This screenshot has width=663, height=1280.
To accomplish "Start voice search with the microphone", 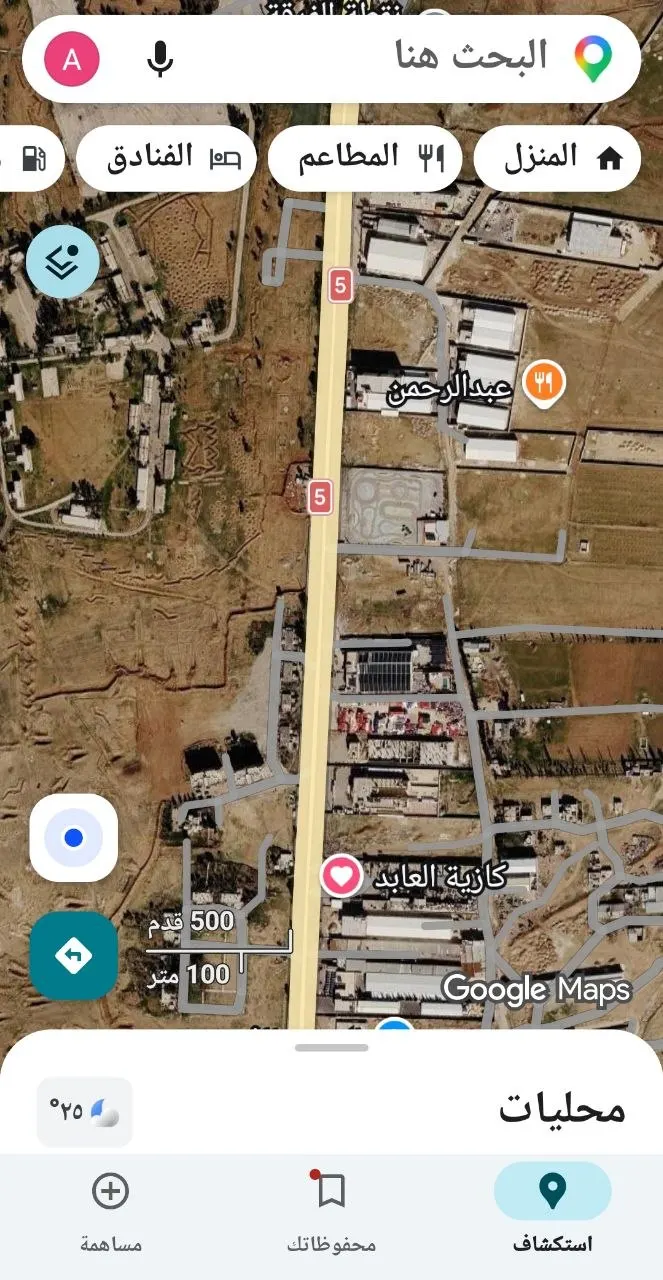I will point(160,59).
